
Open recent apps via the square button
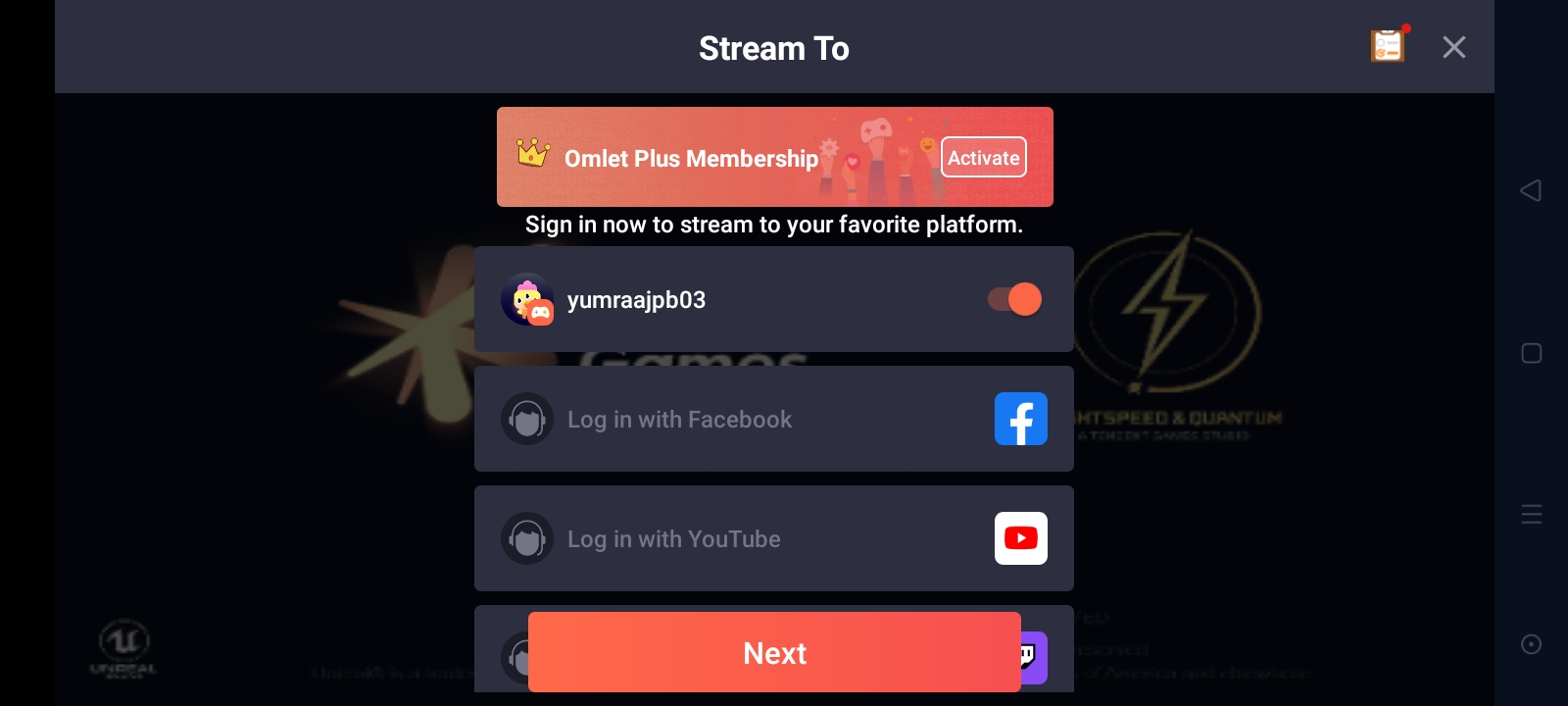pos(1532,353)
